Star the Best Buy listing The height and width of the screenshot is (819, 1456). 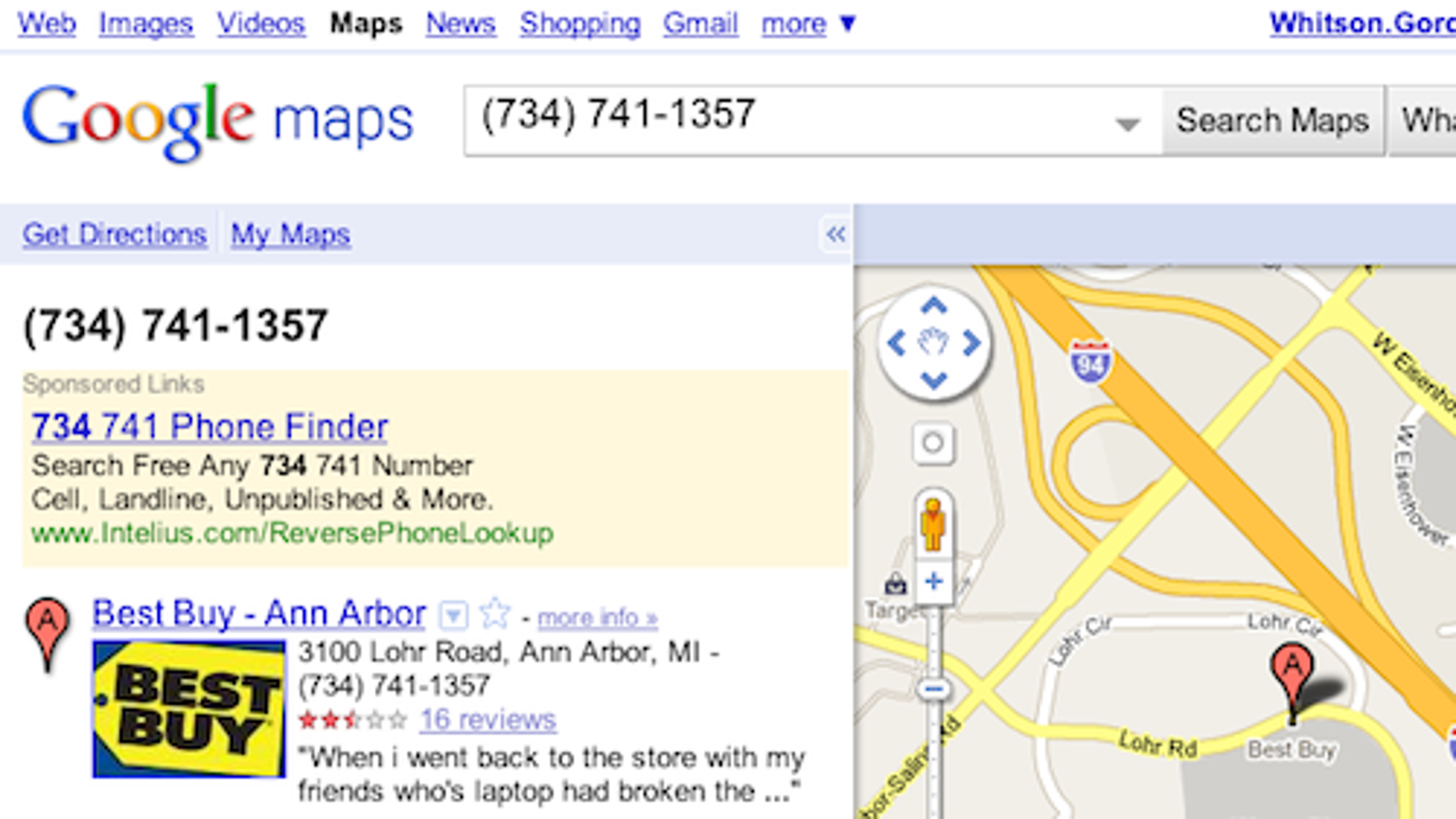tap(495, 613)
